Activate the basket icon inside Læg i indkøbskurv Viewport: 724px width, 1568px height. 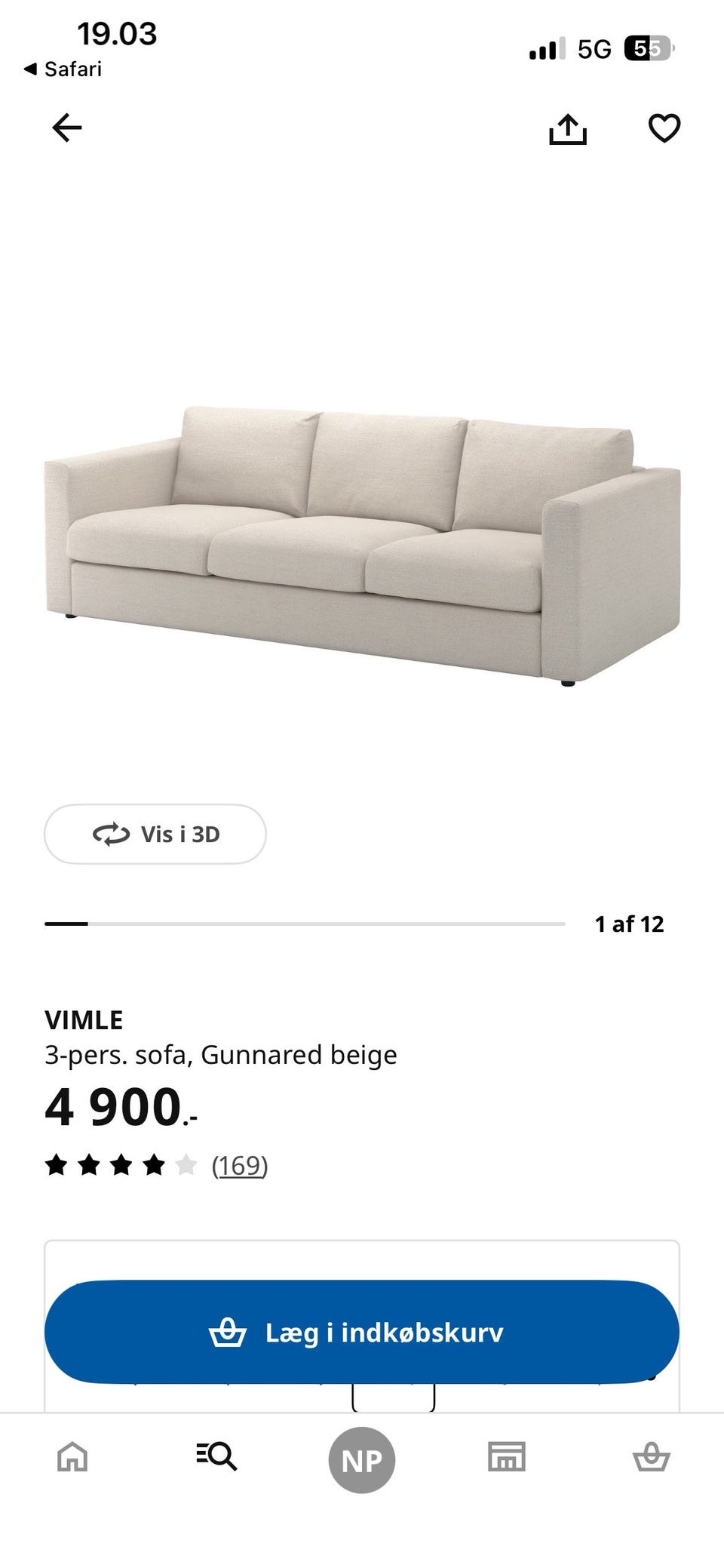point(227,1332)
